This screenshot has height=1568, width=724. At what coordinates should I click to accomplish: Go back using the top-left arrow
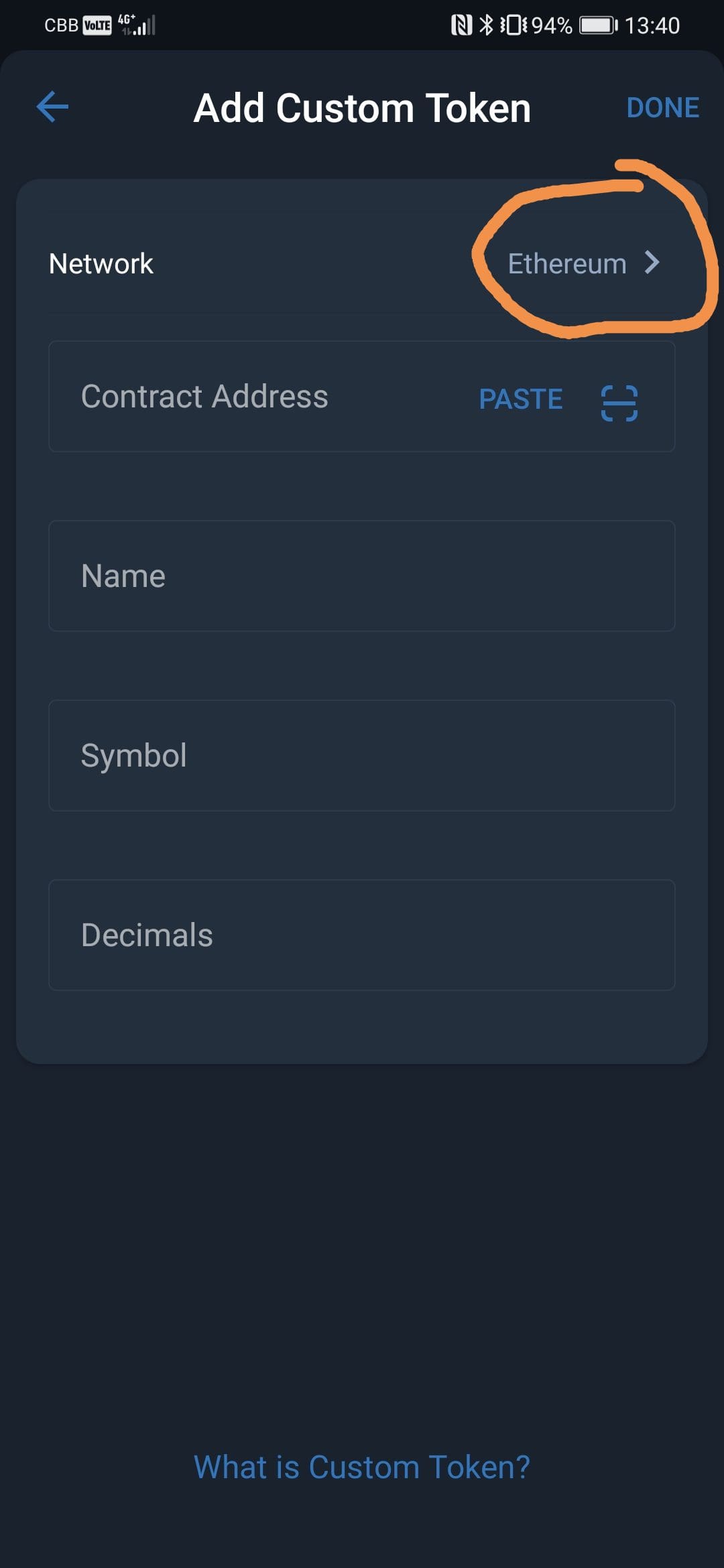pyautogui.click(x=52, y=107)
